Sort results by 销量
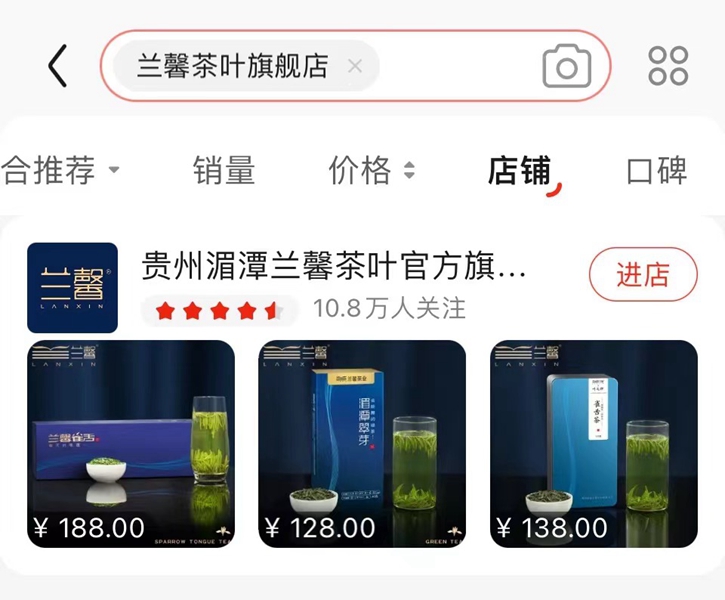This screenshot has height=600, width=725. pos(224,171)
